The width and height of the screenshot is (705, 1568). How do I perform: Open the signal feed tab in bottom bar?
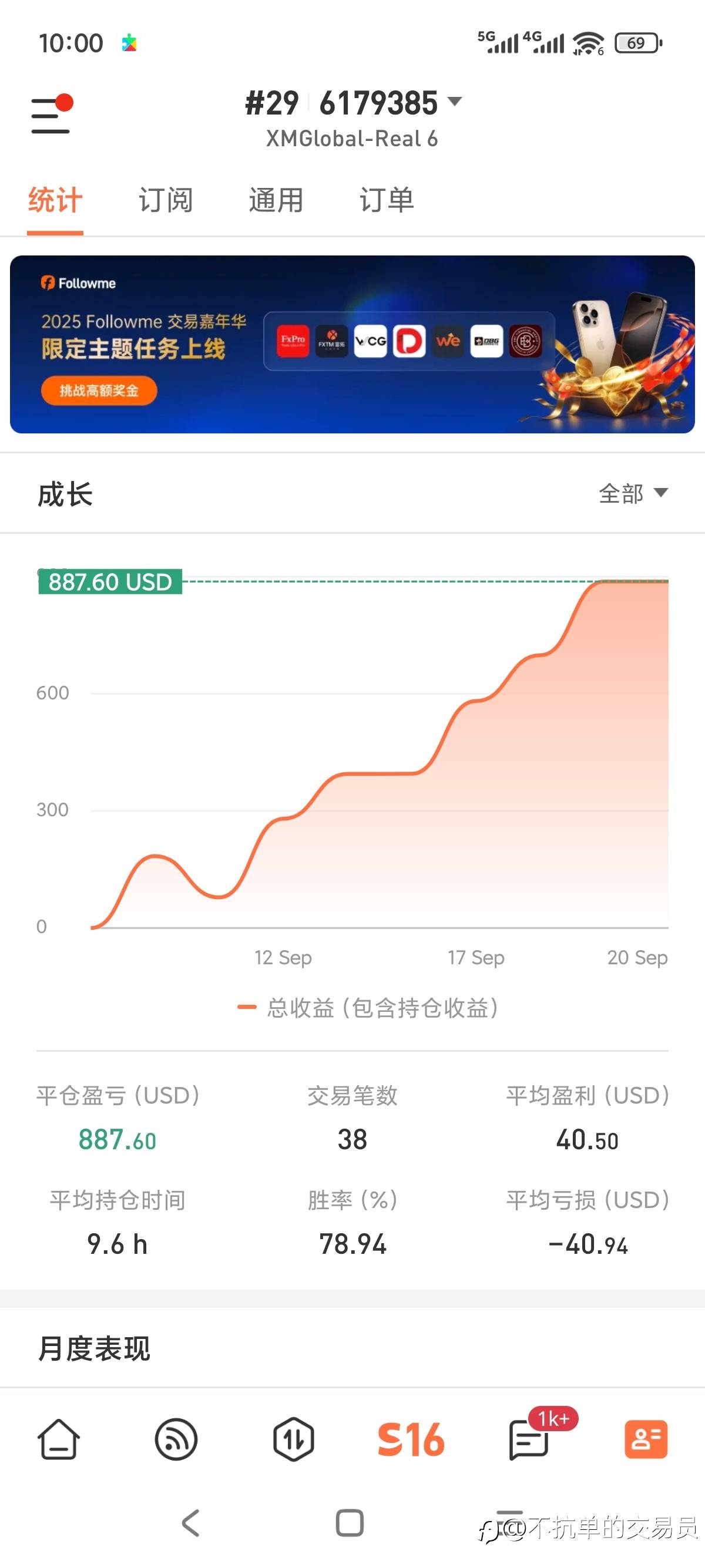coord(176,1439)
